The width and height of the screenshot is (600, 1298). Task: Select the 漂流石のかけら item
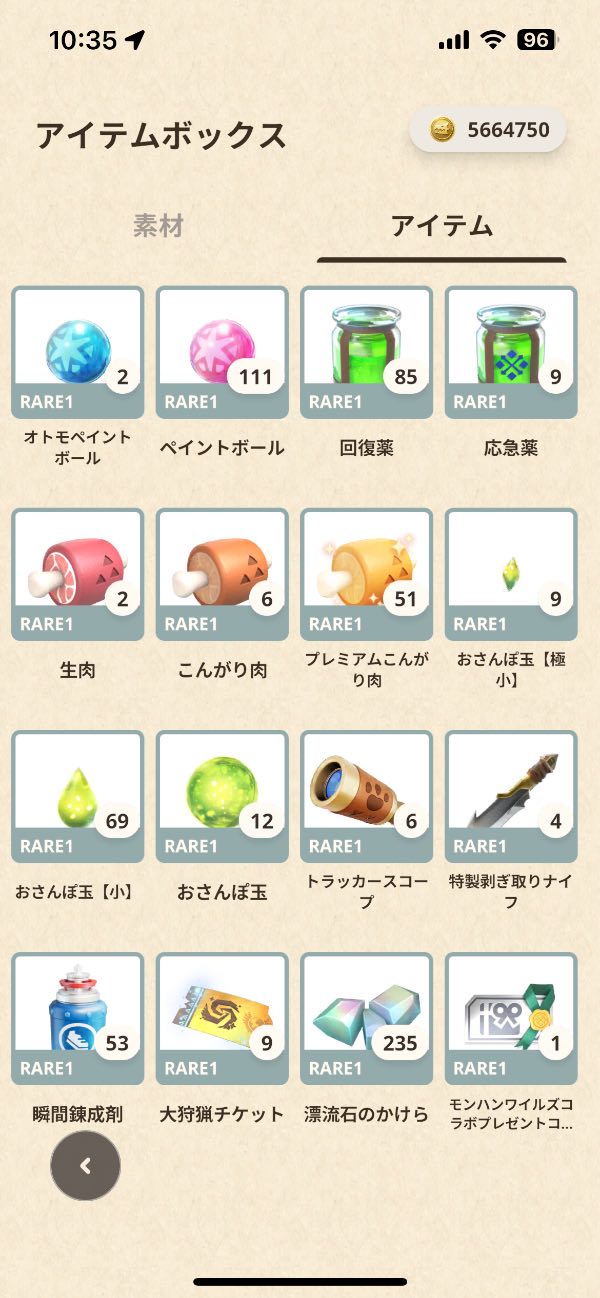[366, 1018]
